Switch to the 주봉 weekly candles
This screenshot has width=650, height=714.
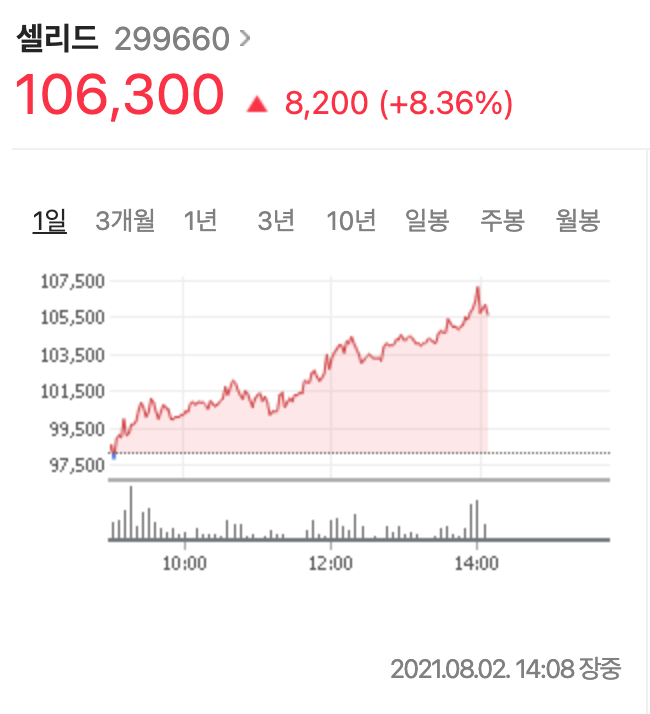coord(502,221)
